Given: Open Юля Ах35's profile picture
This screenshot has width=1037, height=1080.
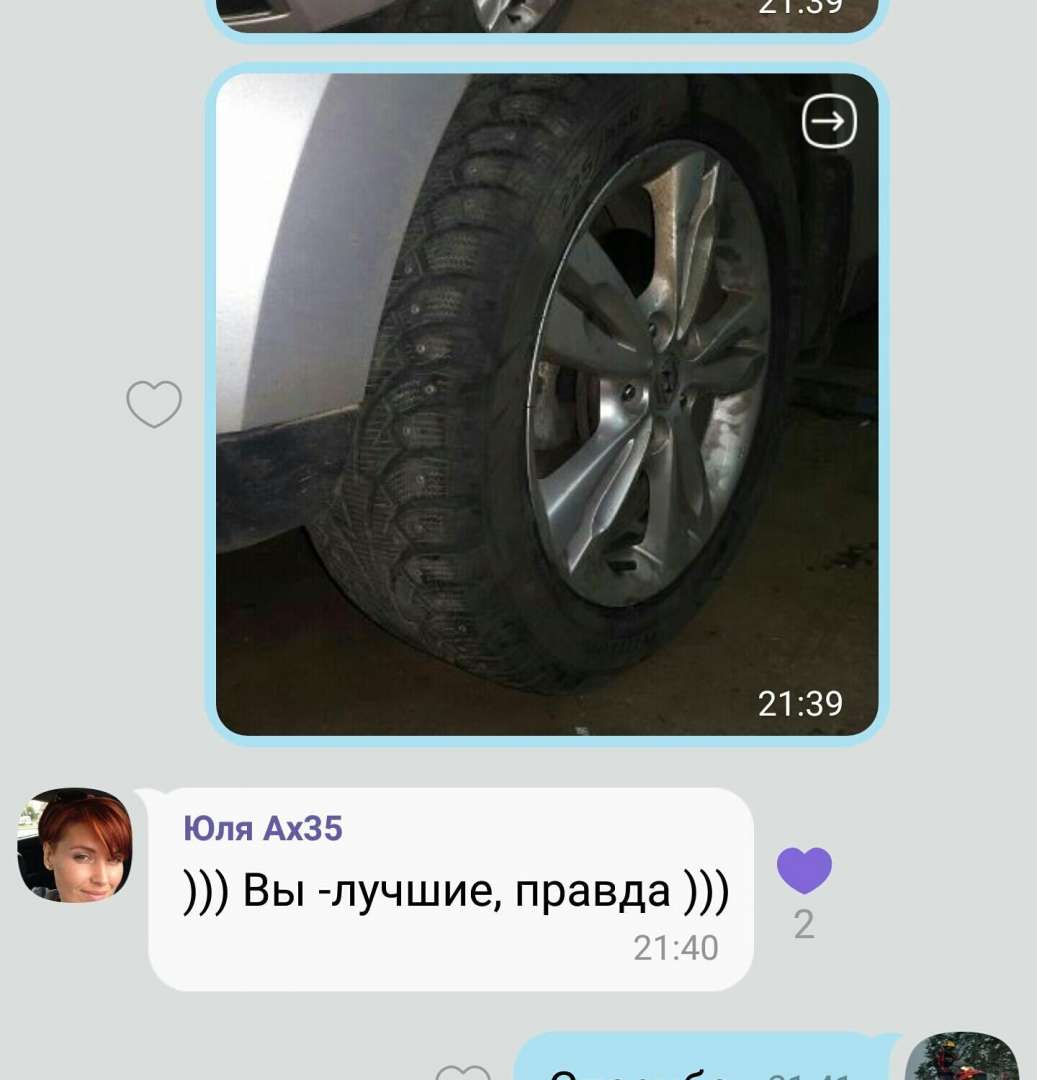Looking at the screenshot, I should pyautogui.click(x=75, y=846).
